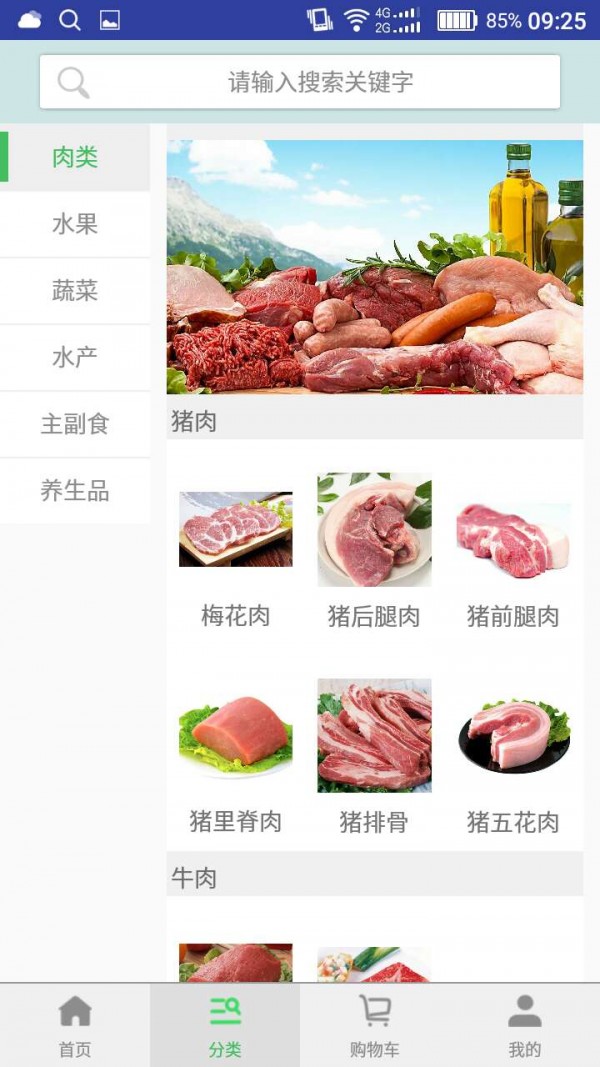Image resolution: width=600 pixels, height=1067 pixels.
Task: Select the 蔬菜 category
Action: point(75,291)
